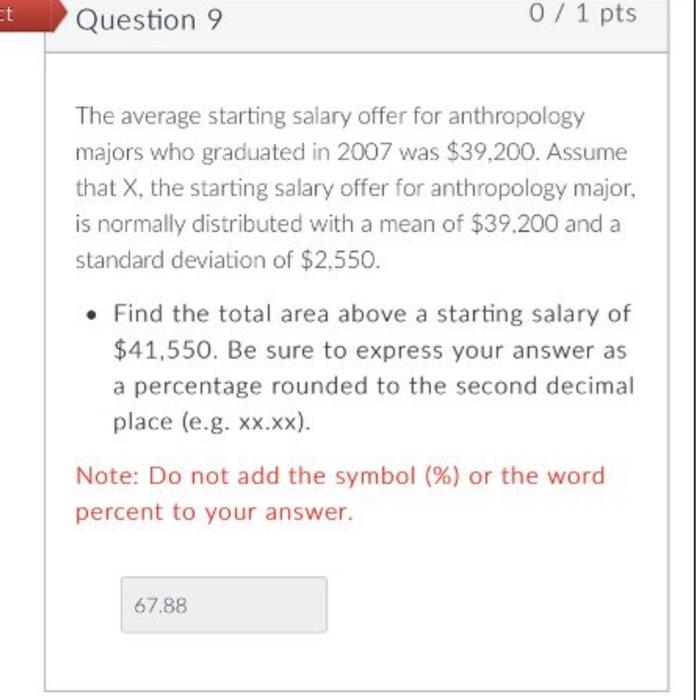Tap the answer field showing 67.88
Viewport: 696px width, 700px height.
pos(224,605)
